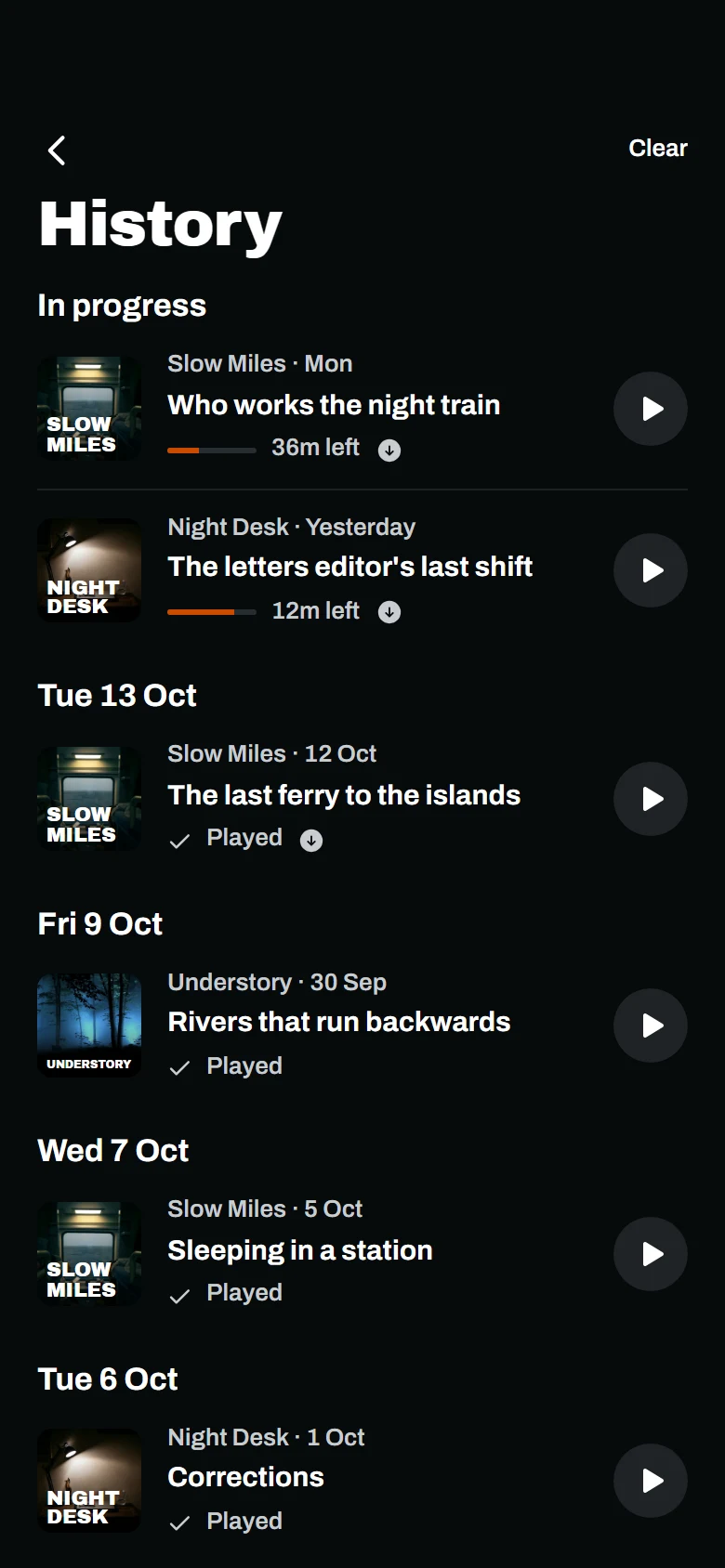Play Sleeping in a station episode
Screen dimensions: 725x1568
(x=651, y=1254)
